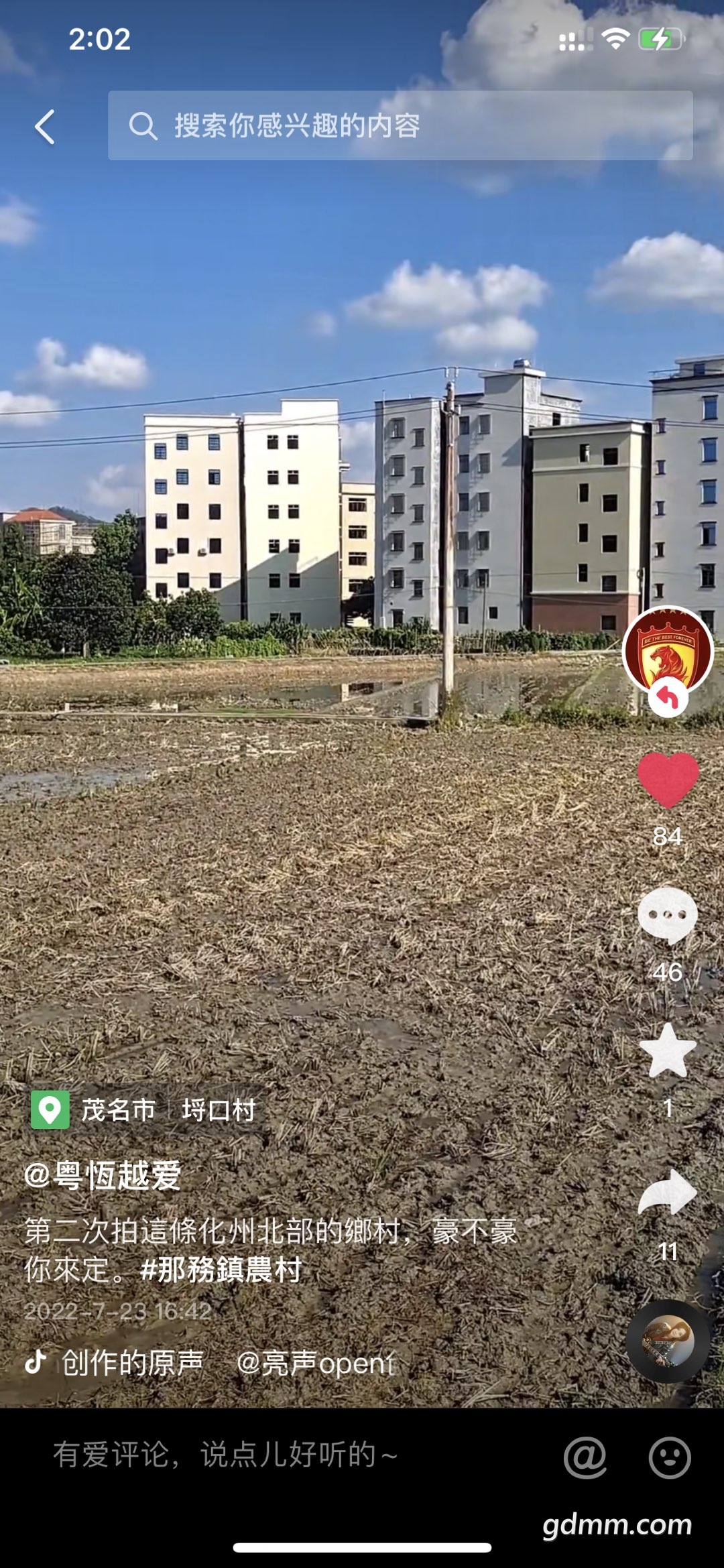Open the emoji picker icon
This screenshot has width=724, height=1568.
(x=670, y=1457)
